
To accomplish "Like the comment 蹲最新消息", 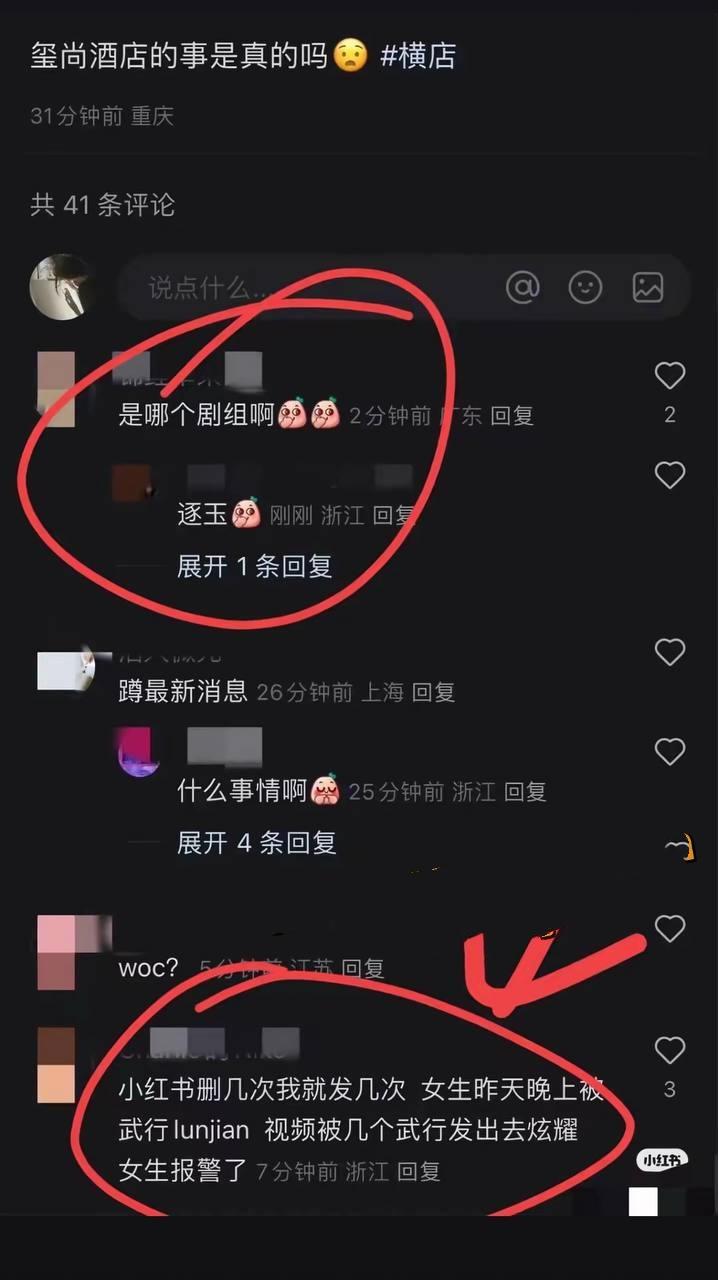I will pos(669,653).
